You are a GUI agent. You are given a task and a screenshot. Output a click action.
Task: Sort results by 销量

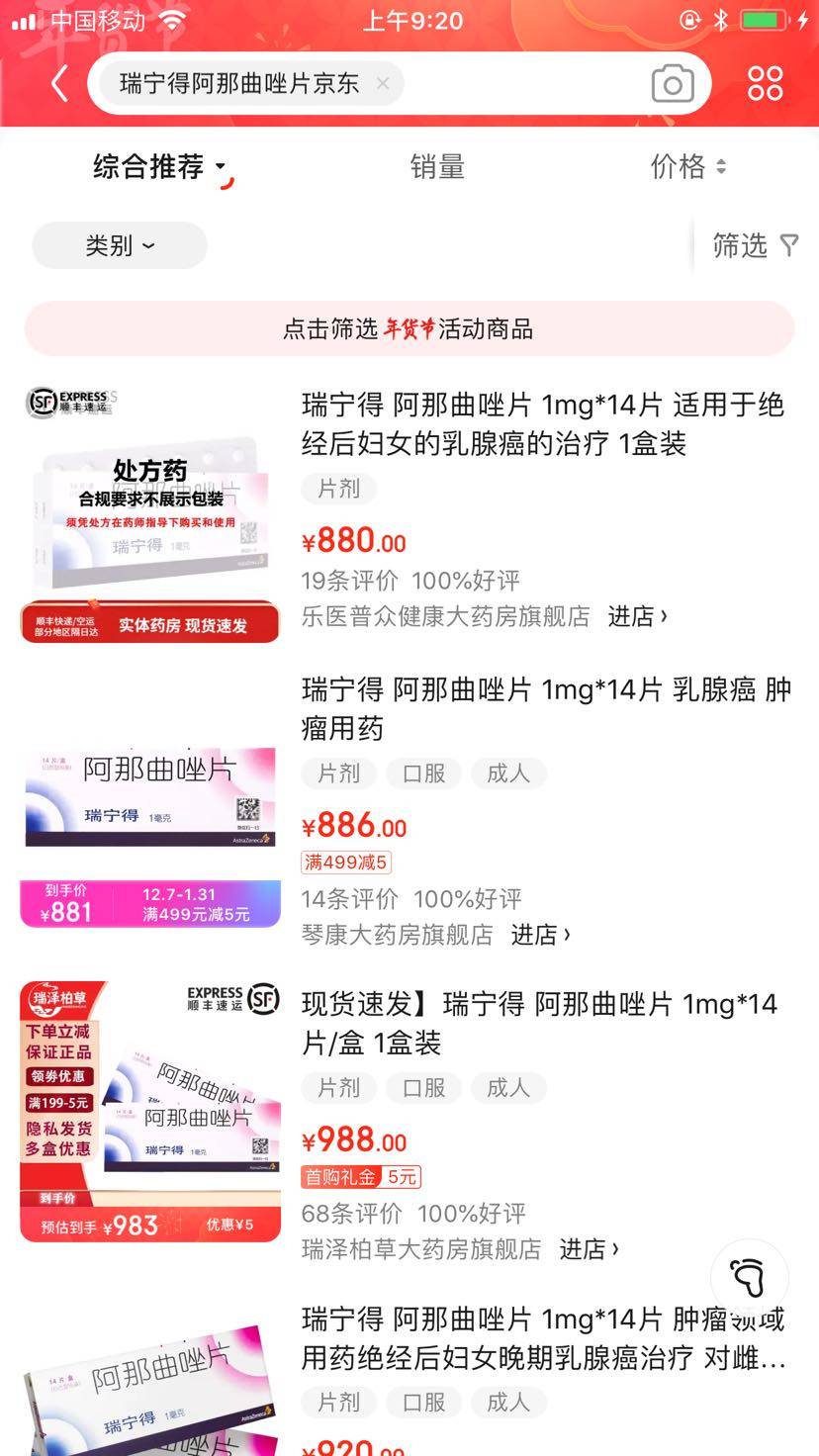(437, 167)
